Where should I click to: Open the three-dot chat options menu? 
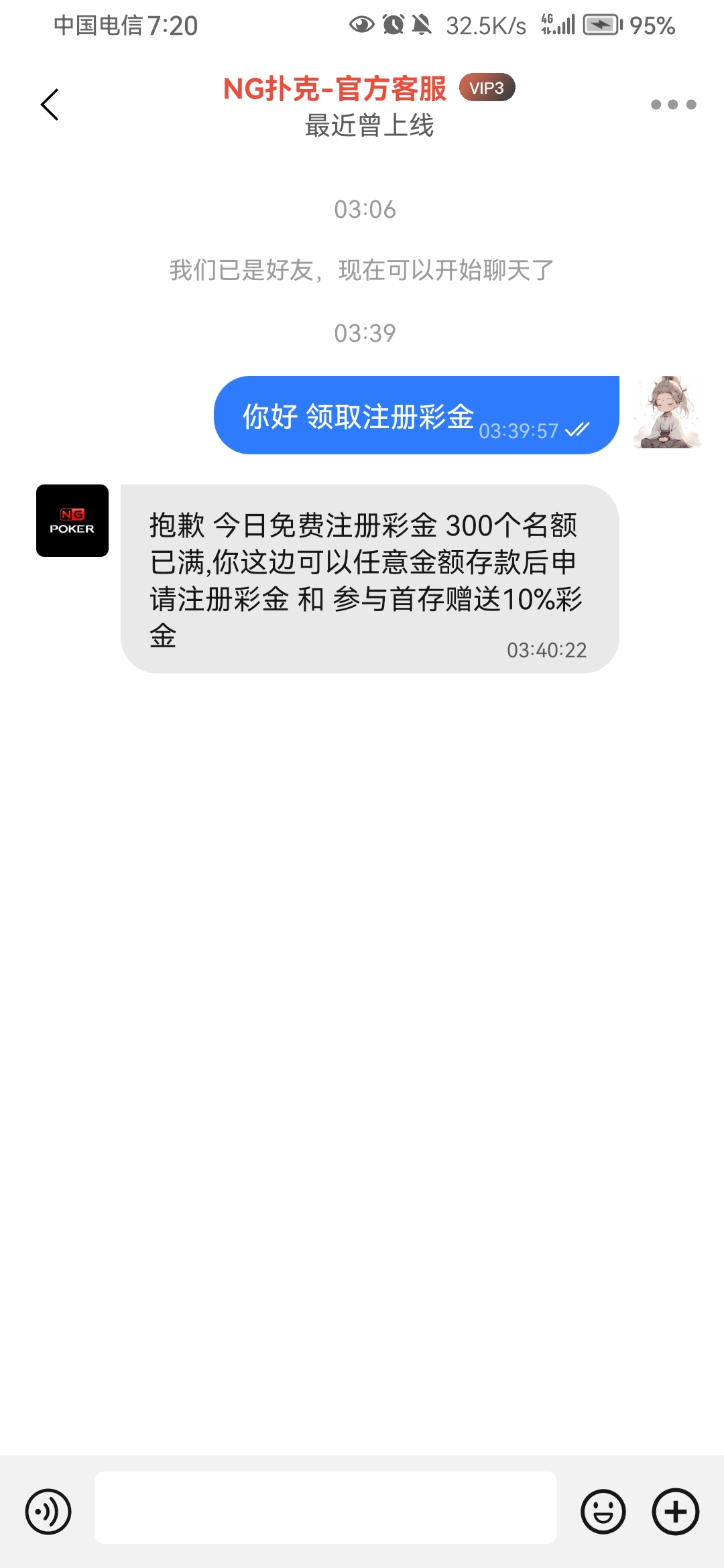(673, 105)
